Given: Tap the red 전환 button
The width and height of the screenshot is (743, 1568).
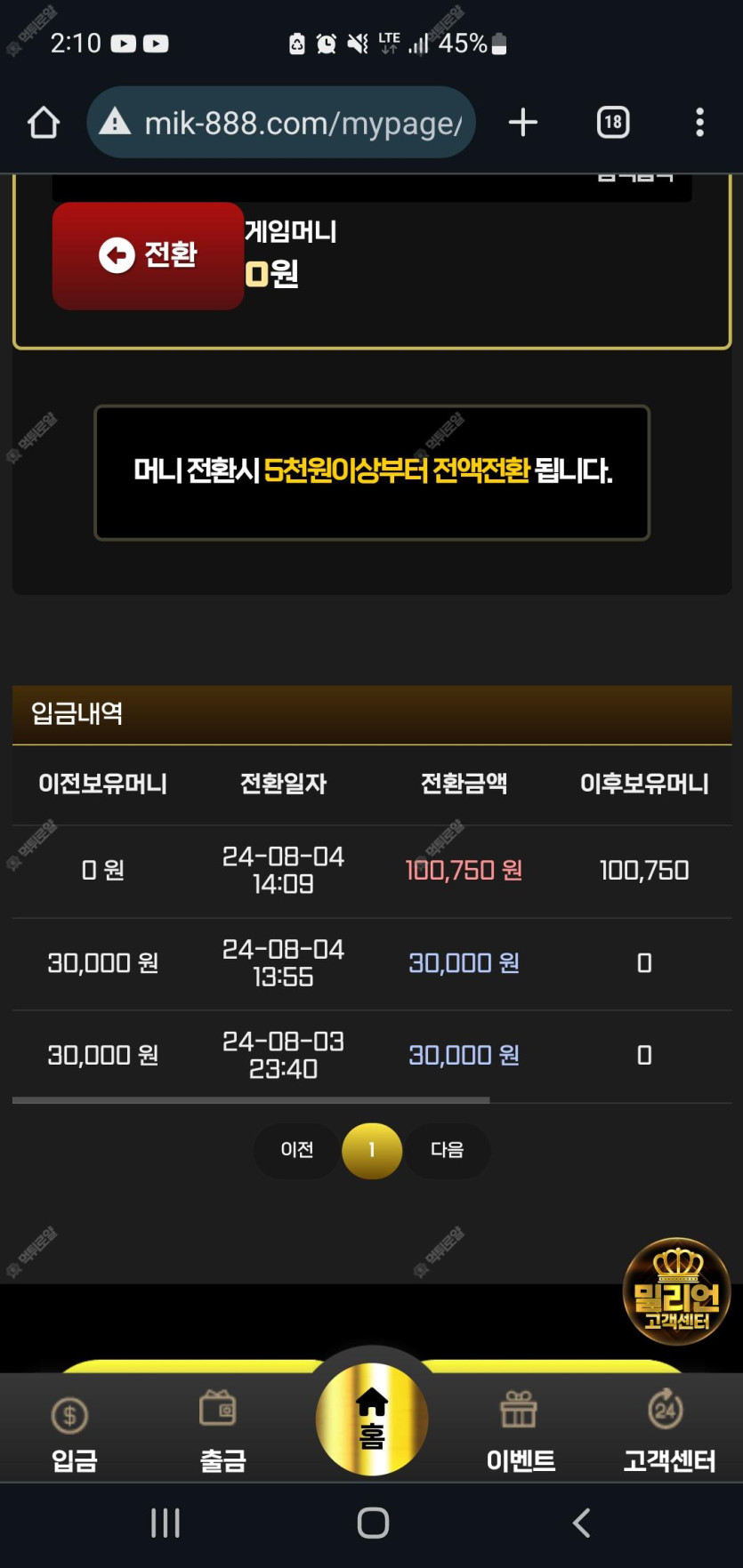Looking at the screenshot, I should pyautogui.click(x=148, y=255).
